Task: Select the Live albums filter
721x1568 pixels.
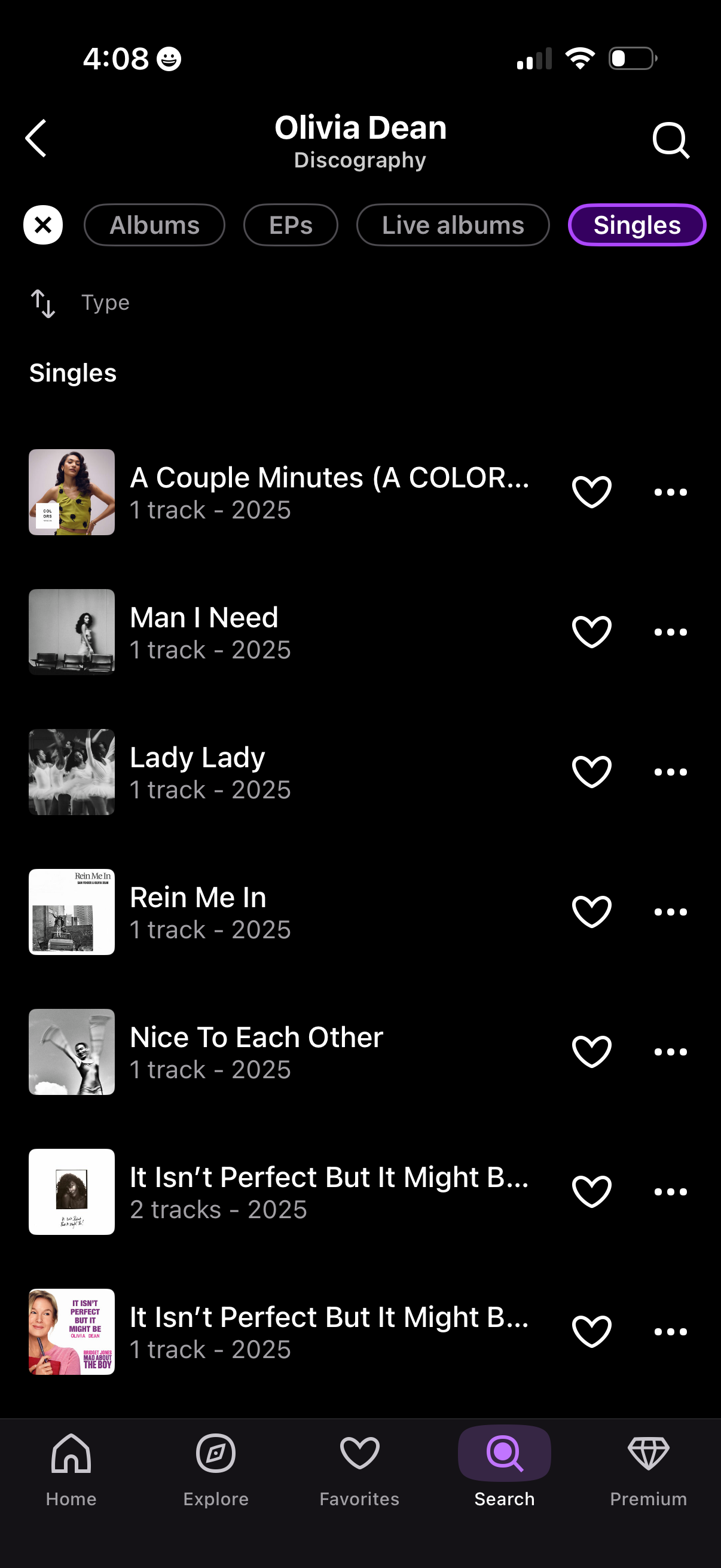Action: (x=453, y=225)
